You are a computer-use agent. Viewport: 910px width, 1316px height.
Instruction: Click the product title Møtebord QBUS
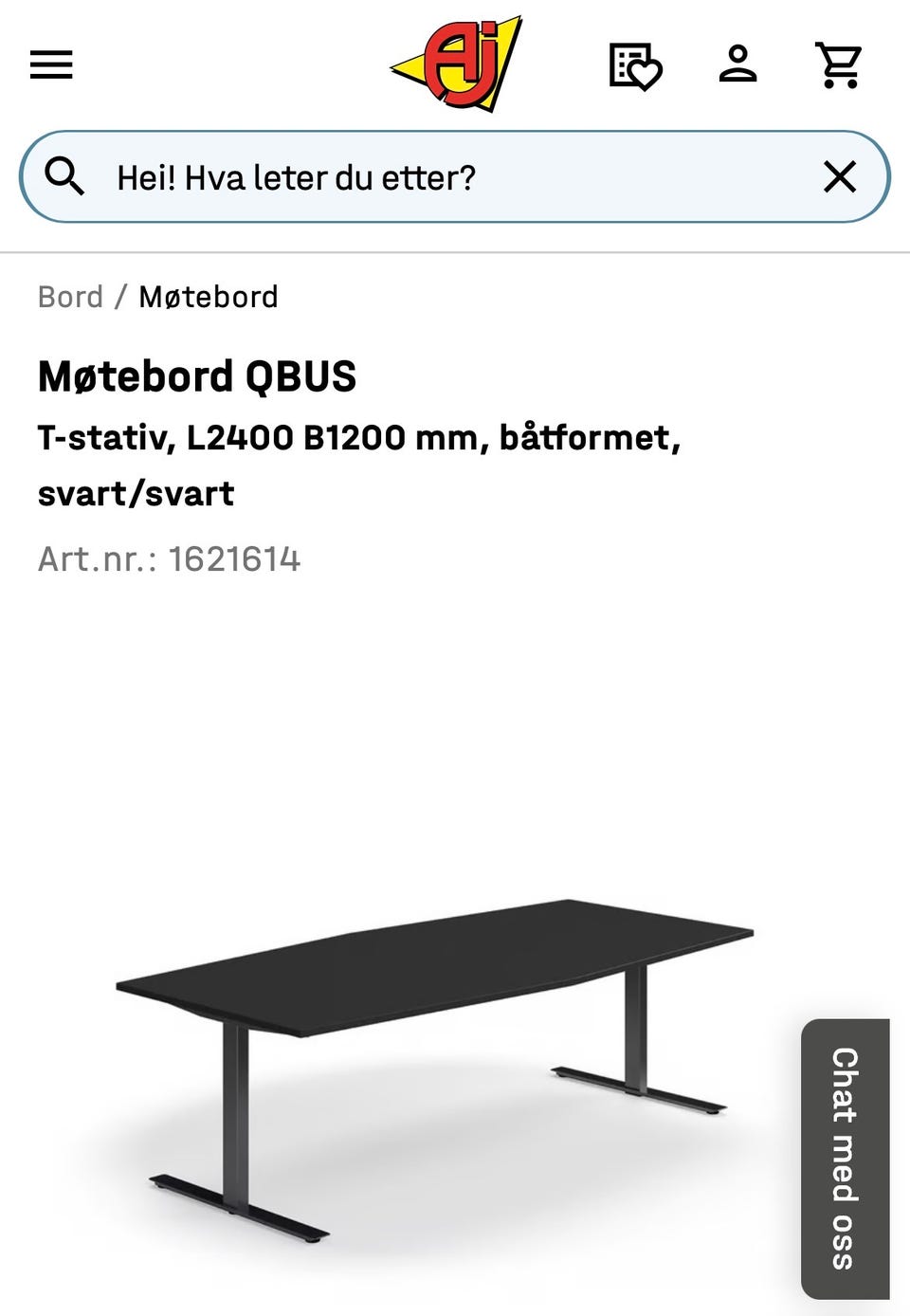click(x=196, y=375)
